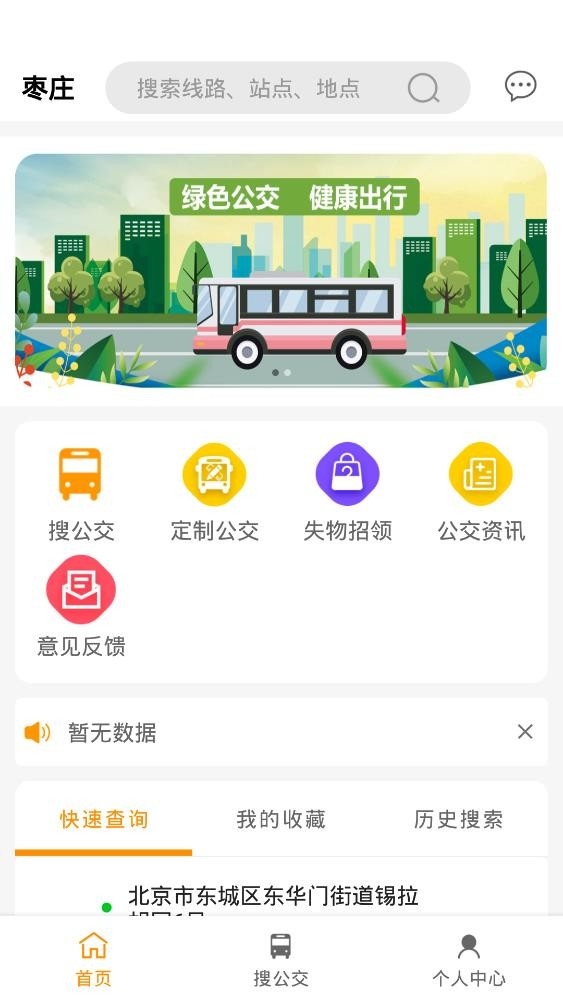Switch to the 历史搜索 tab
The height and width of the screenshot is (1000, 563).
[458, 820]
